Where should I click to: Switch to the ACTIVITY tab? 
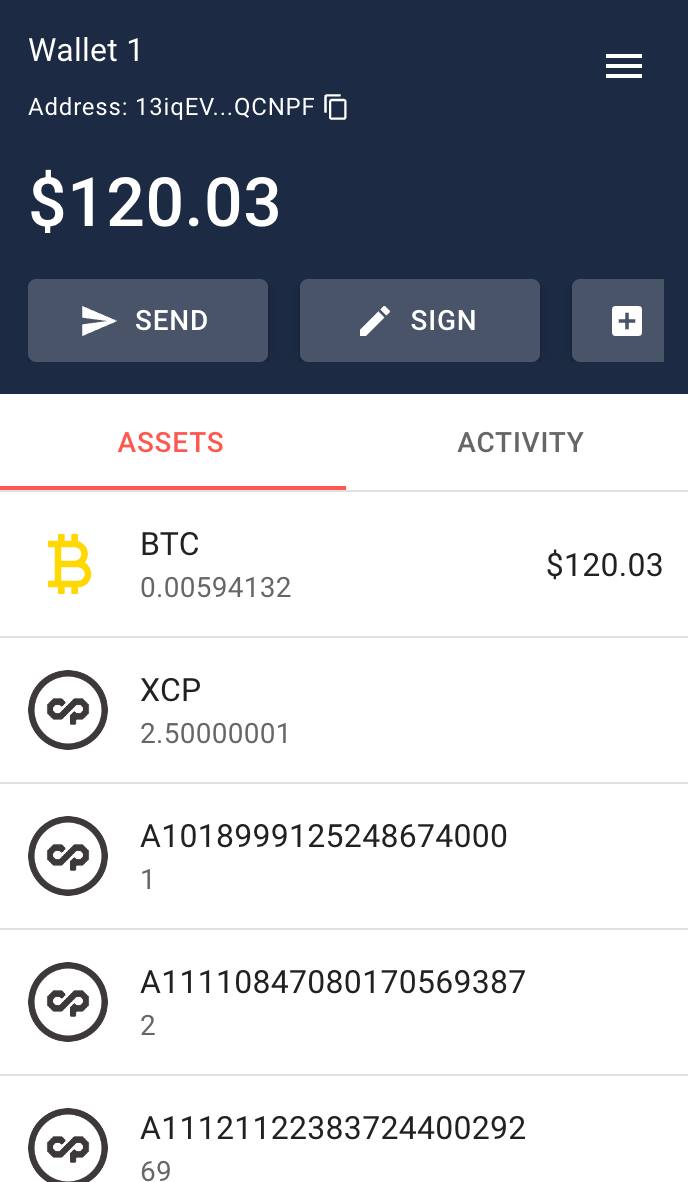point(520,442)
